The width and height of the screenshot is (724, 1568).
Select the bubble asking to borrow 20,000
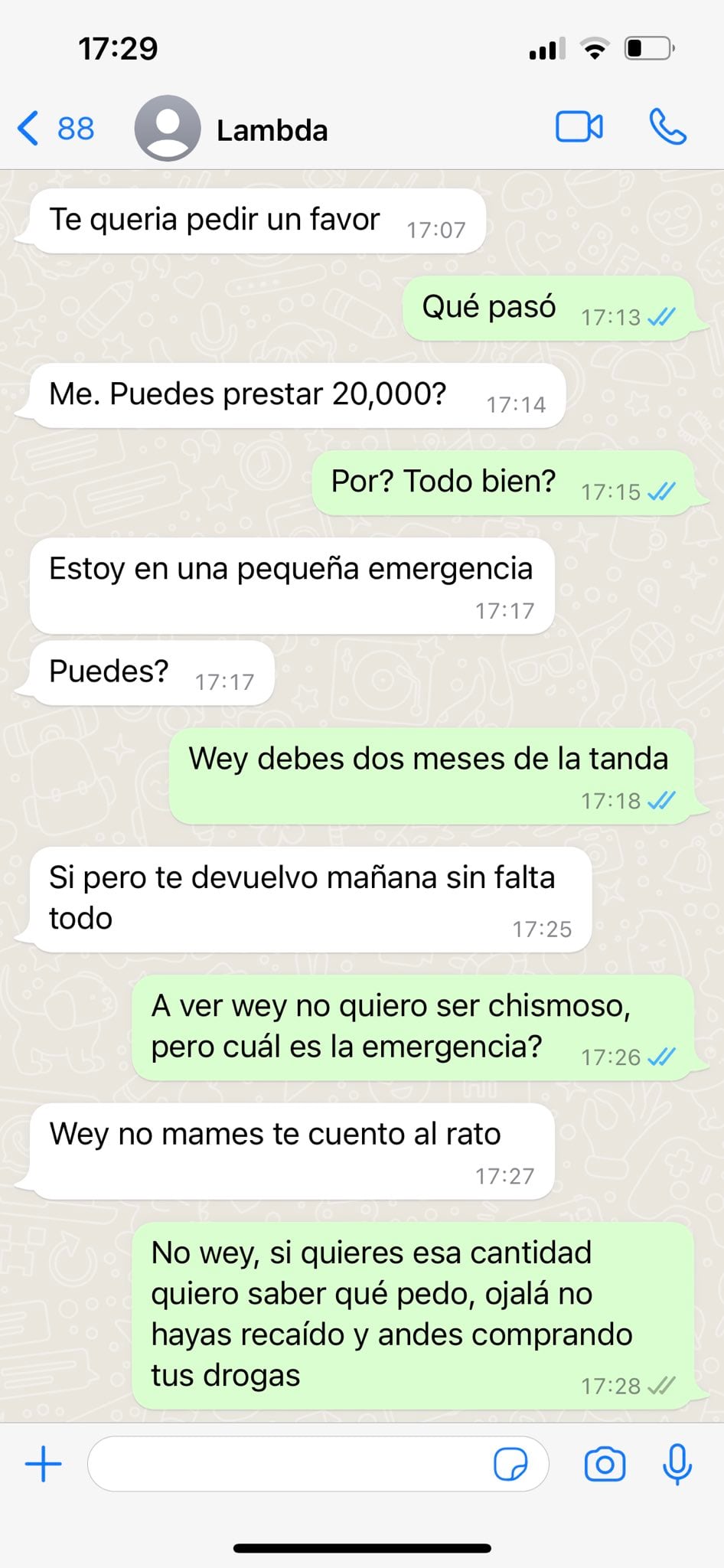click(x=249, y=394)
